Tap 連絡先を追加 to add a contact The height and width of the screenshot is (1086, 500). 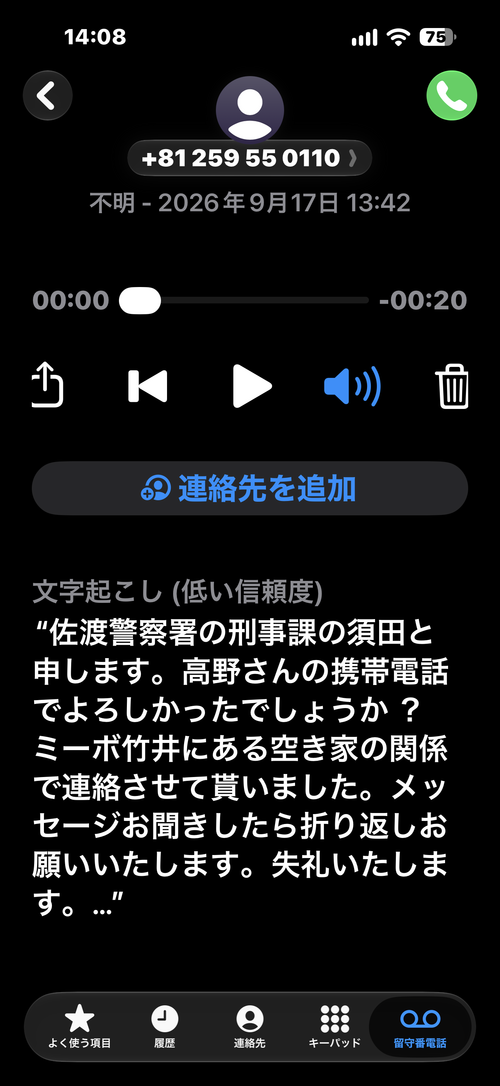pyautogui.click(x=250, y=488)
